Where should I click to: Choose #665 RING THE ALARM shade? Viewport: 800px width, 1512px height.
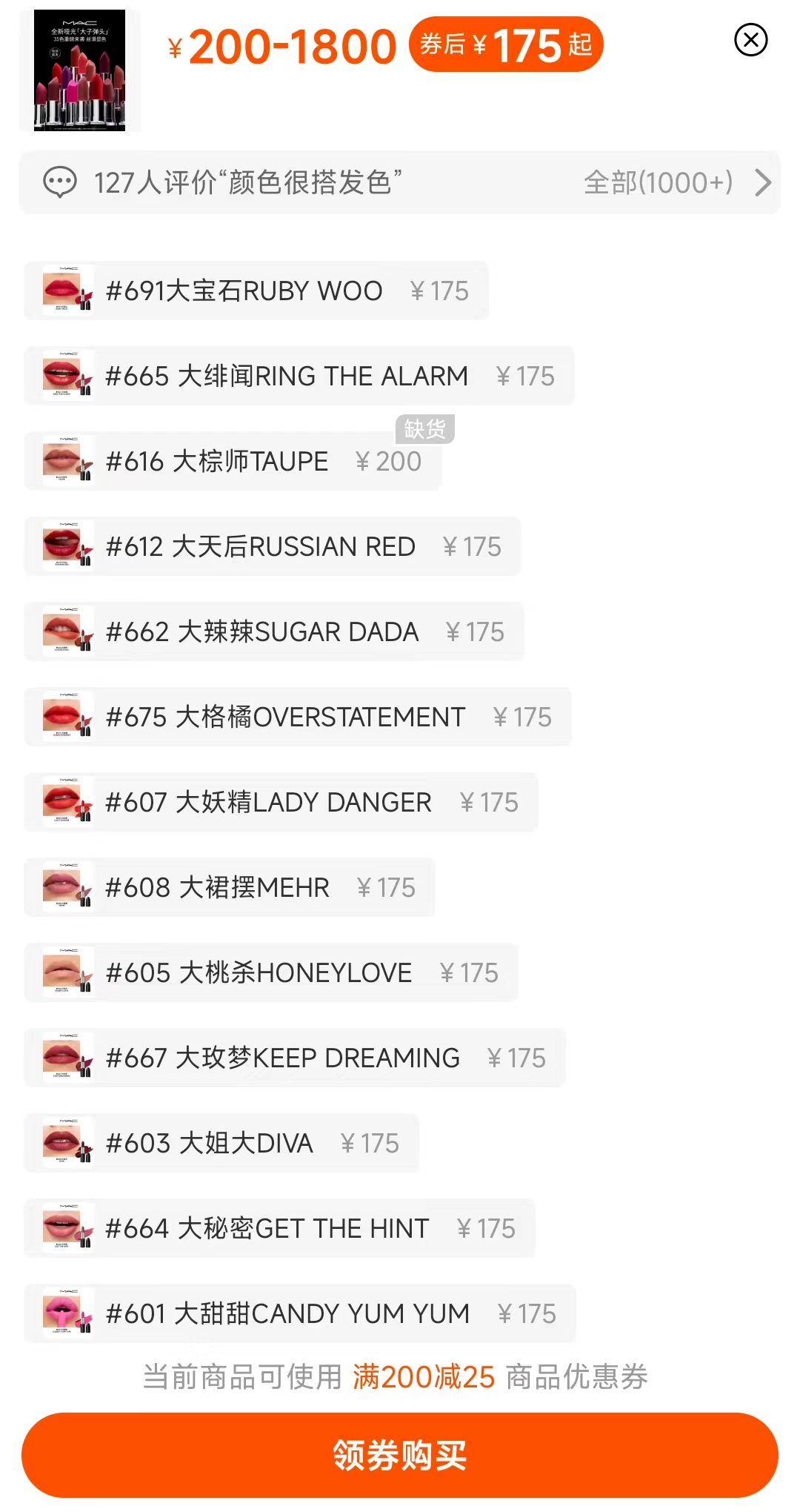click(x=299, y=376)
